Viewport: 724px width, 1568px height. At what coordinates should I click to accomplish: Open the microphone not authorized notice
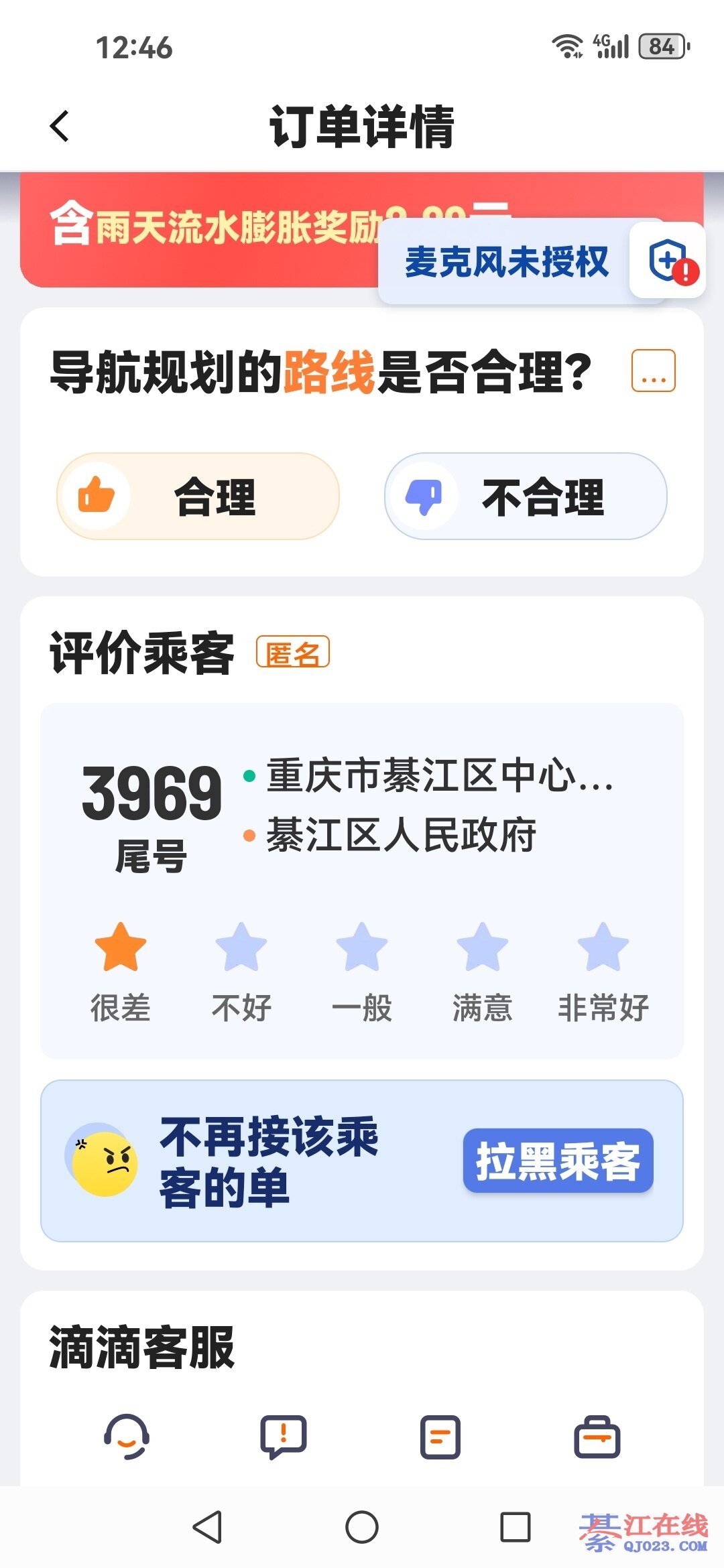point(506,261)
